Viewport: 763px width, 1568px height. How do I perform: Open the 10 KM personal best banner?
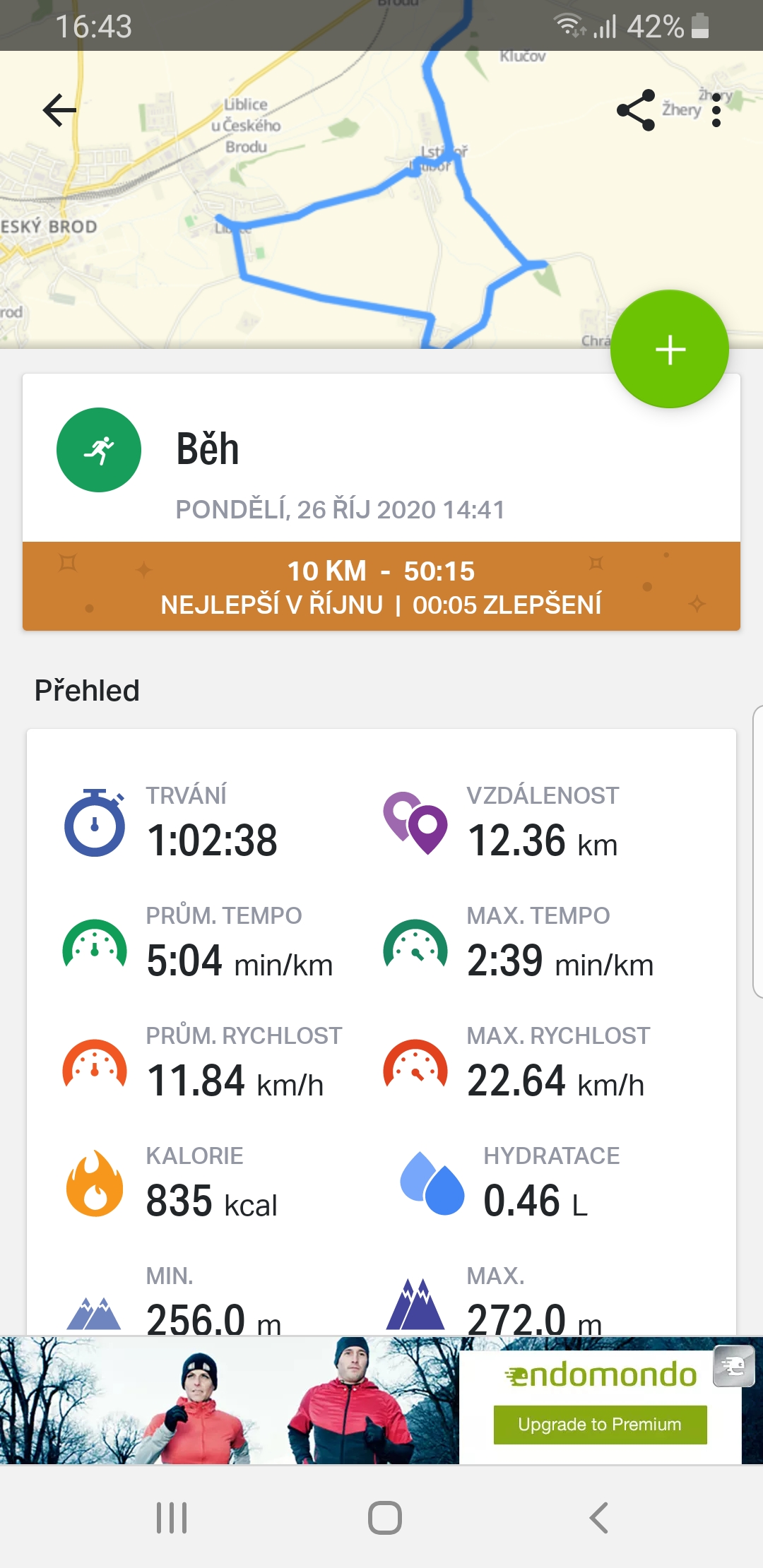pos(381,586)
